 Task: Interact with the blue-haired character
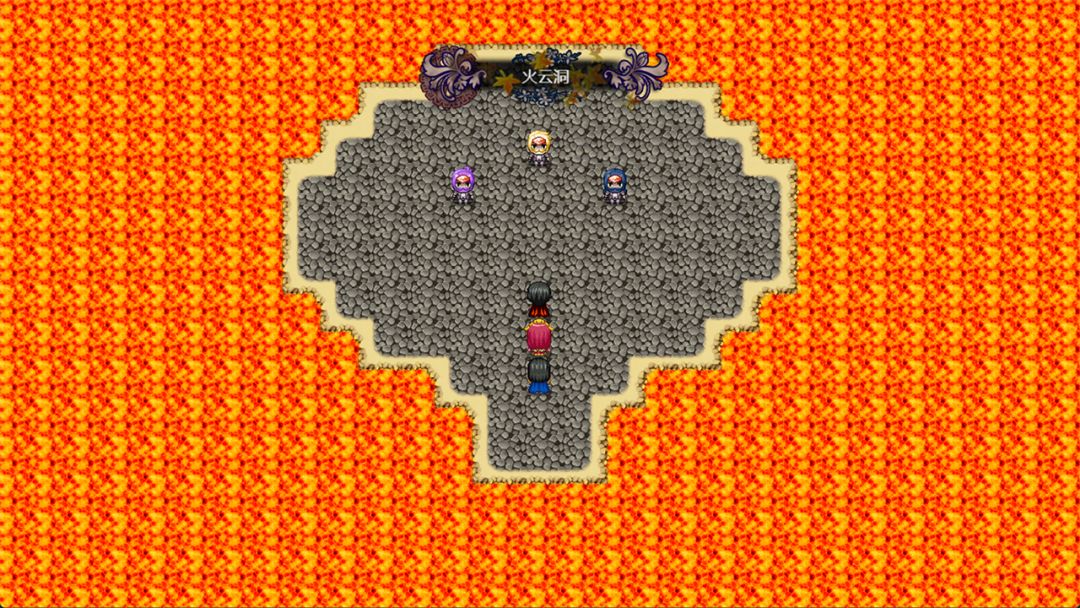click(614, 186)
